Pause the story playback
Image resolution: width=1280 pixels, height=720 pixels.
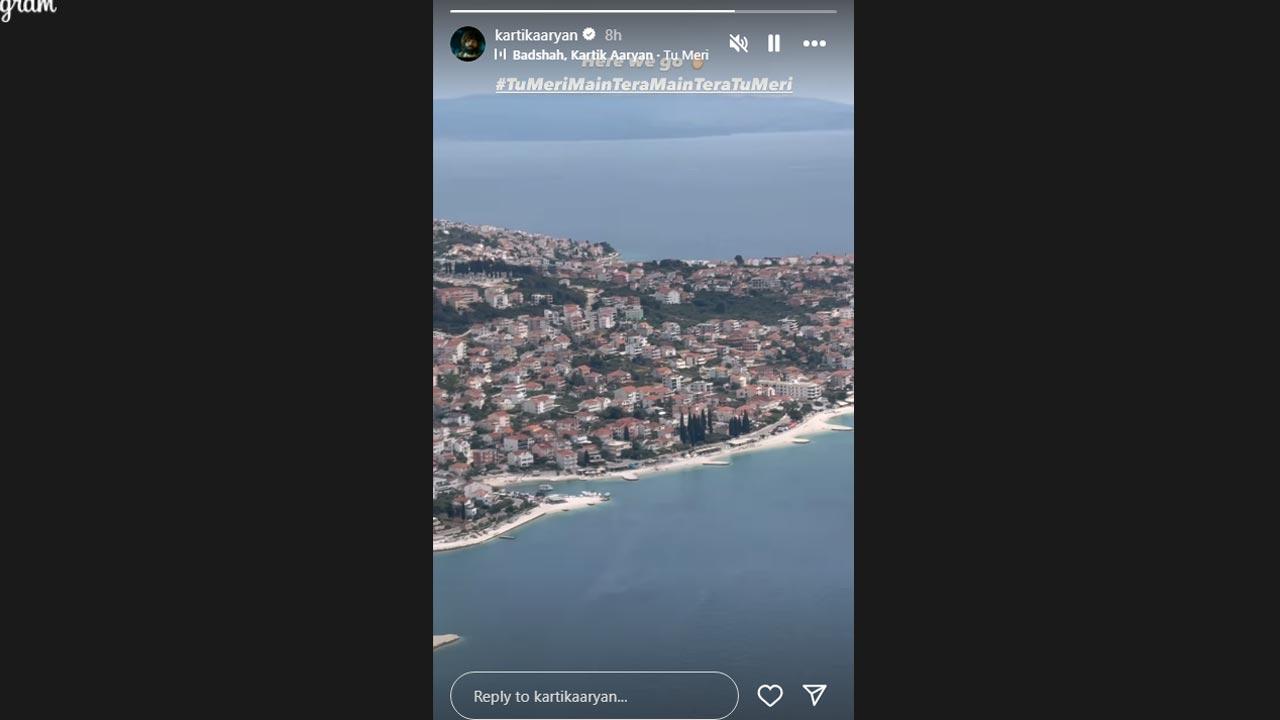tap(774, 44)
